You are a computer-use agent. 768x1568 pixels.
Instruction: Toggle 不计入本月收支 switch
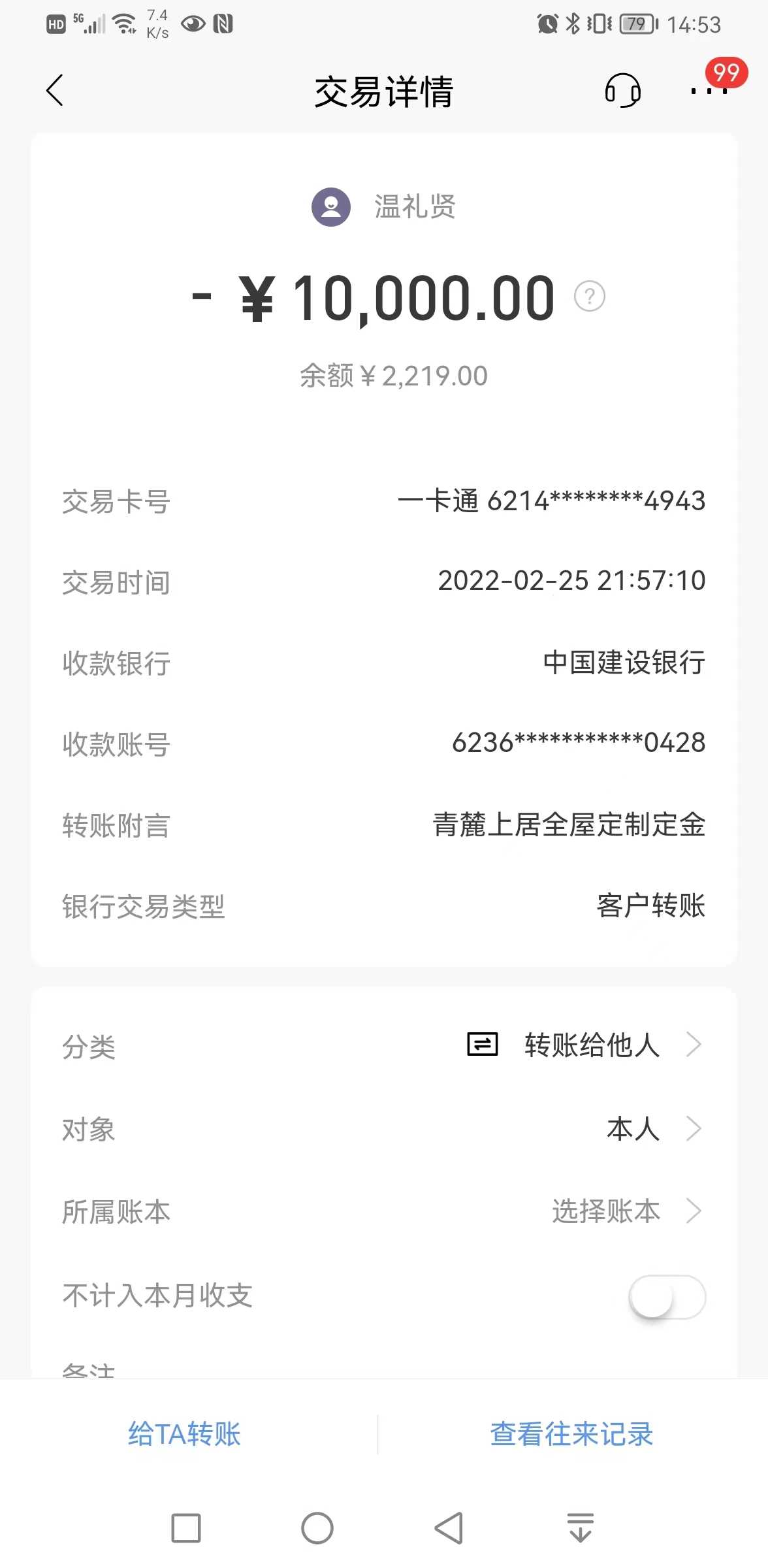click(667, 1297)
